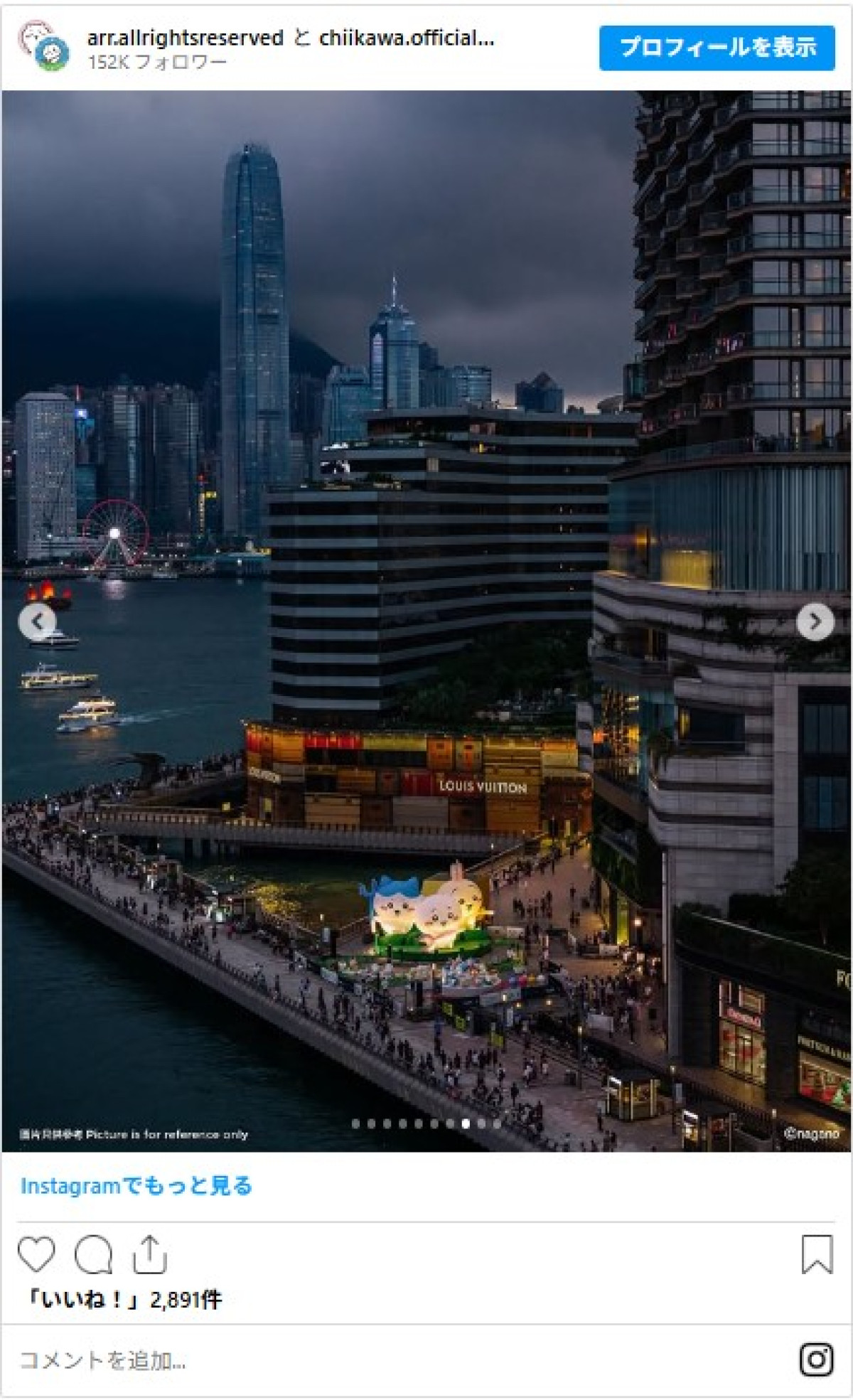Tap the profile avatar picture
Viewport: 853px width, 1400px height.
pyautogui.click(x=44, y=46)
